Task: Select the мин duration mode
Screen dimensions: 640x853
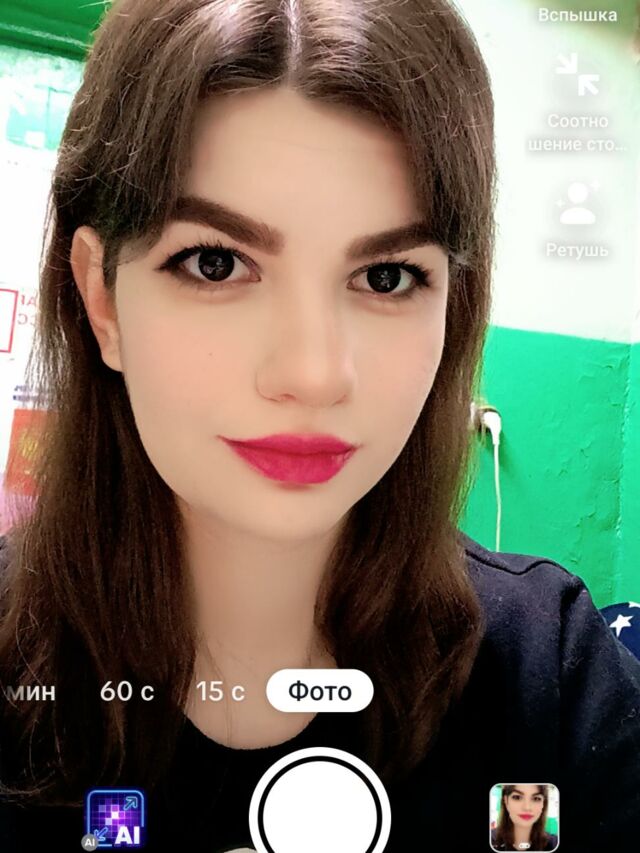Action: coord(30,691)
